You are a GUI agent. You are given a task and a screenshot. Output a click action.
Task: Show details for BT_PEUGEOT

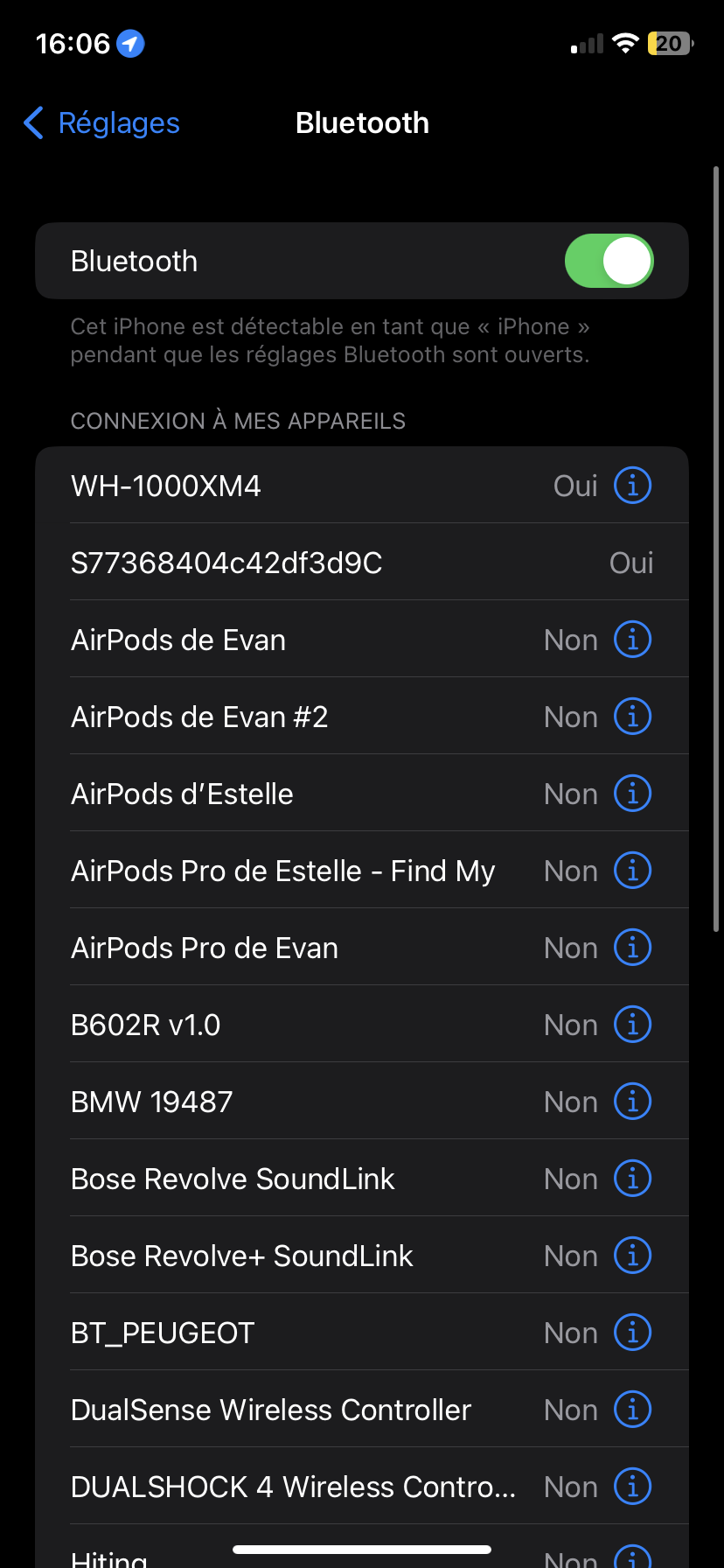click(632, 1333)
